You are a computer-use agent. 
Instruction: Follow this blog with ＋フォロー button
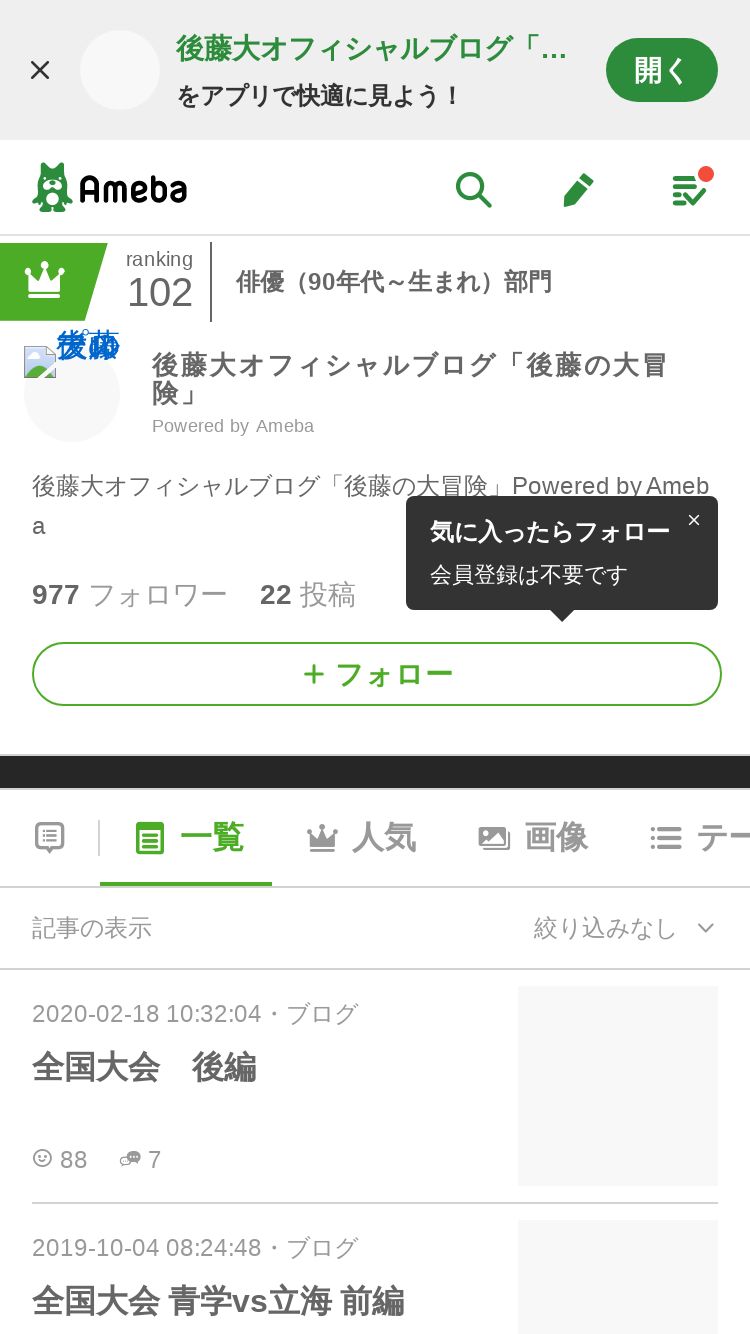[x=377, y=674]
